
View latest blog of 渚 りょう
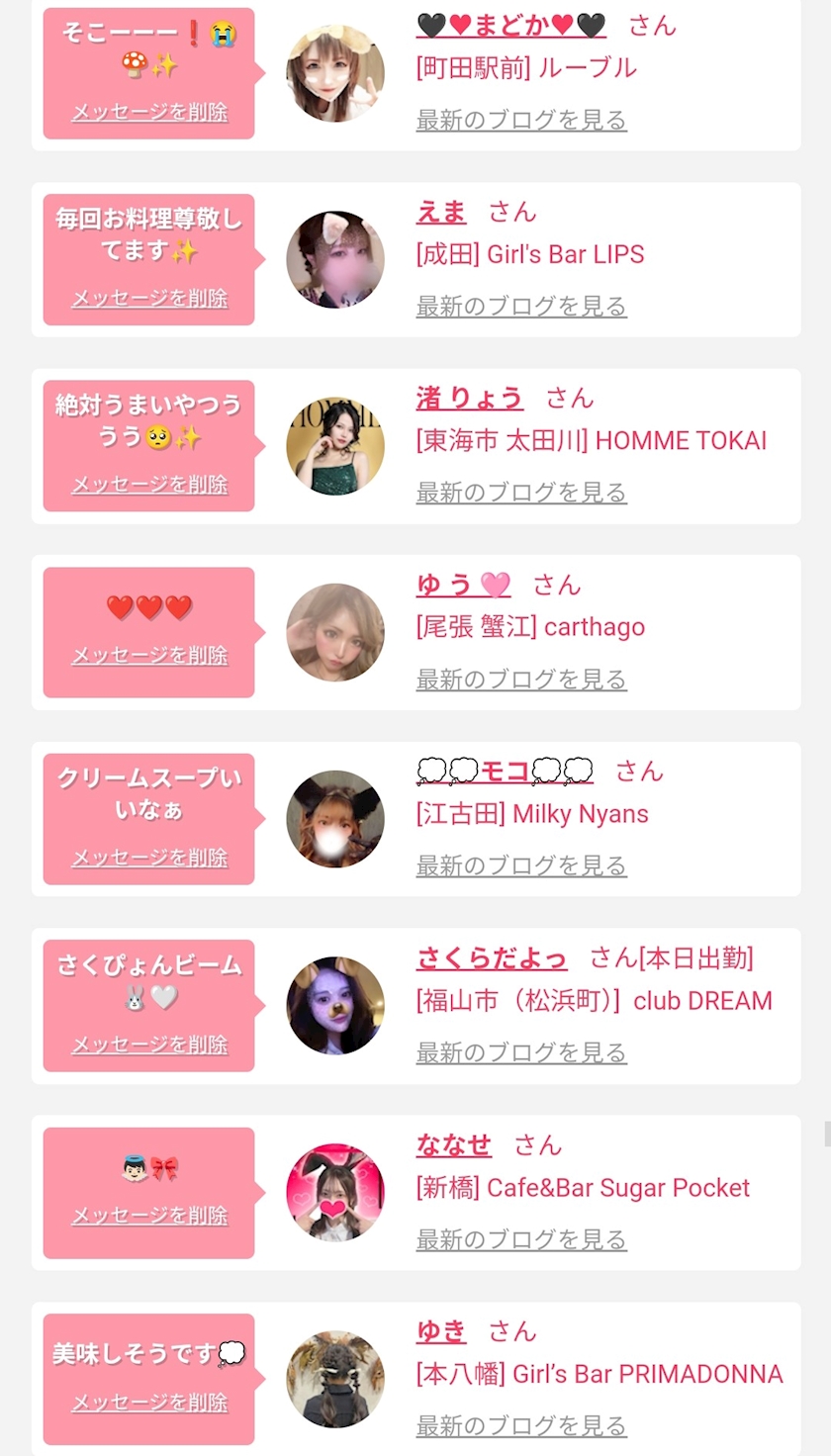(521, 492)
